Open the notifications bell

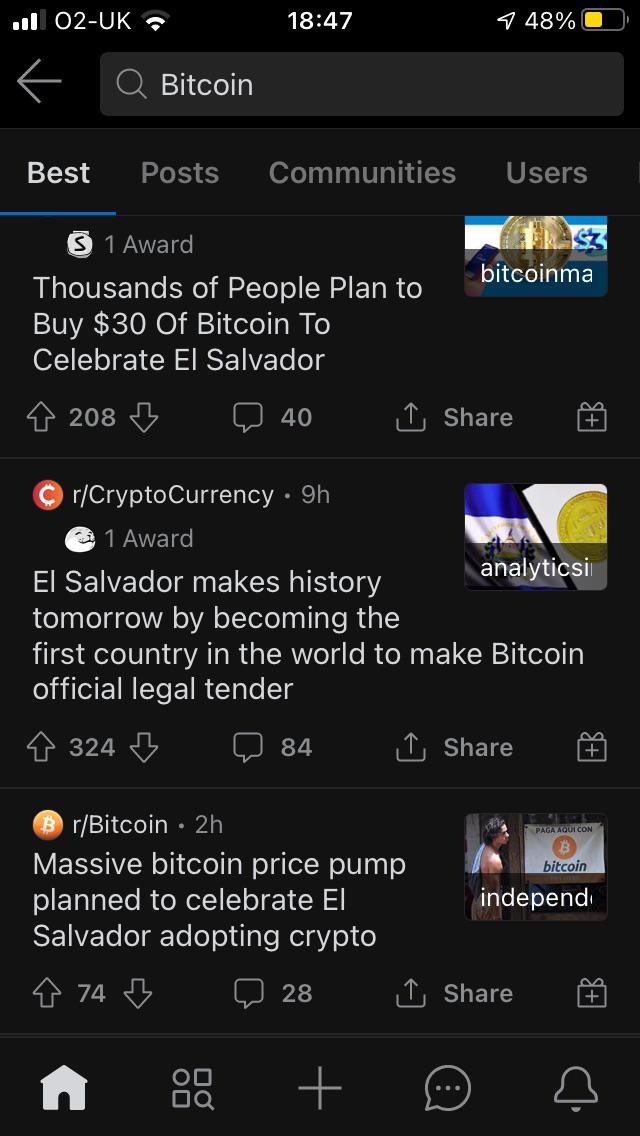click(x=575, y=1088)
